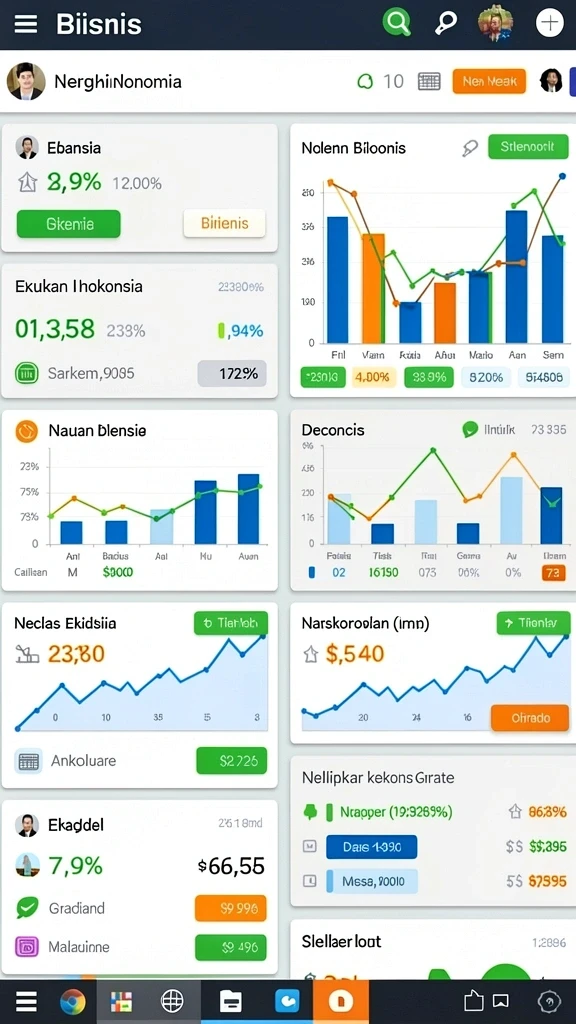Tap the orange Olhrado button
This screenshot has height=1024, width=576.
coord(530,718)
